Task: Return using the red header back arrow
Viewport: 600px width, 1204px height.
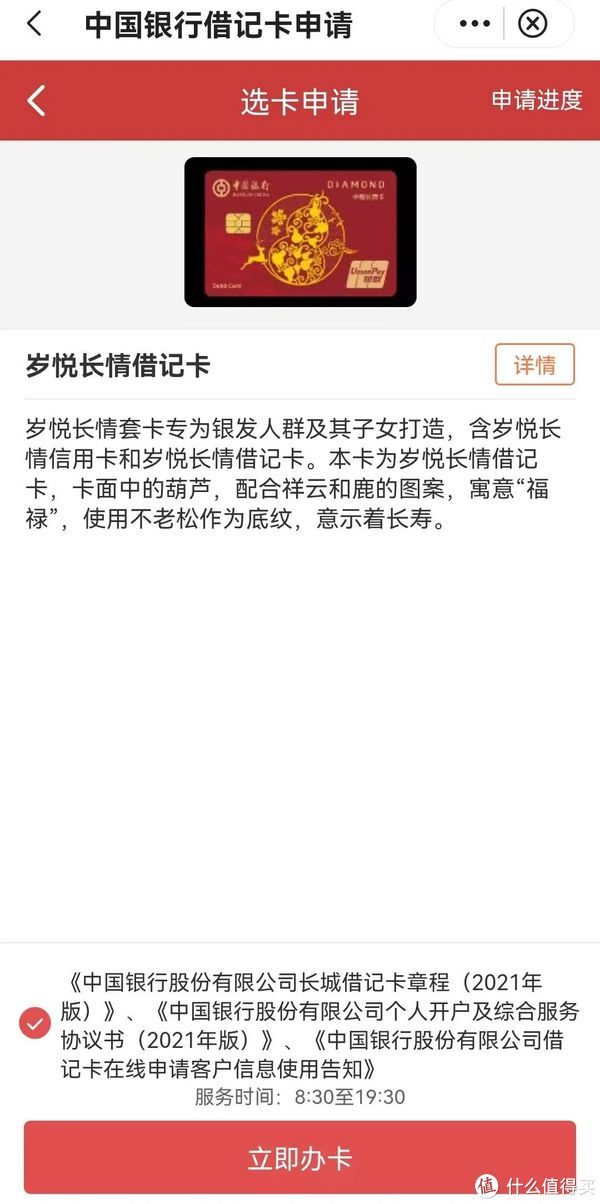Action: click(37, 100)
